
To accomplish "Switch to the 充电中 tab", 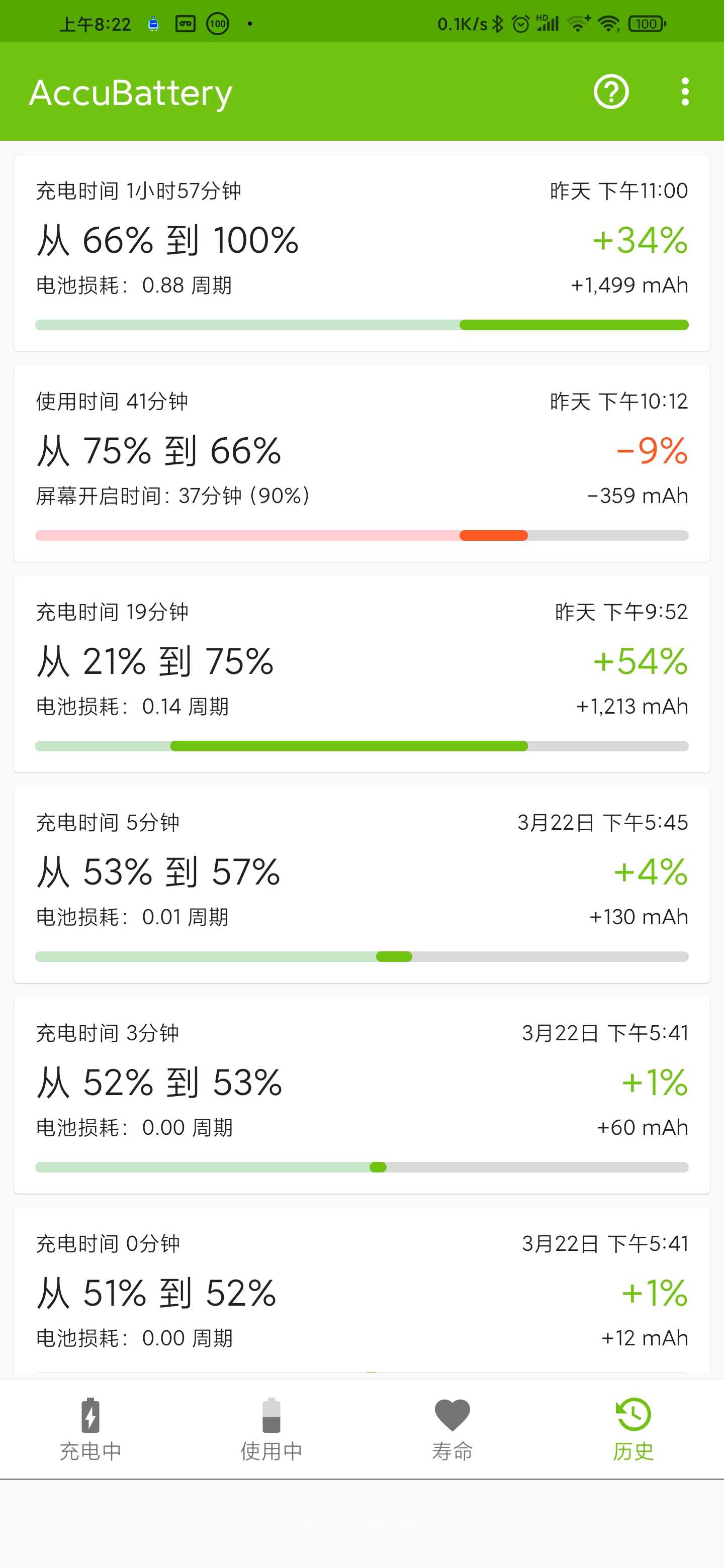I will coord(90,1430).
